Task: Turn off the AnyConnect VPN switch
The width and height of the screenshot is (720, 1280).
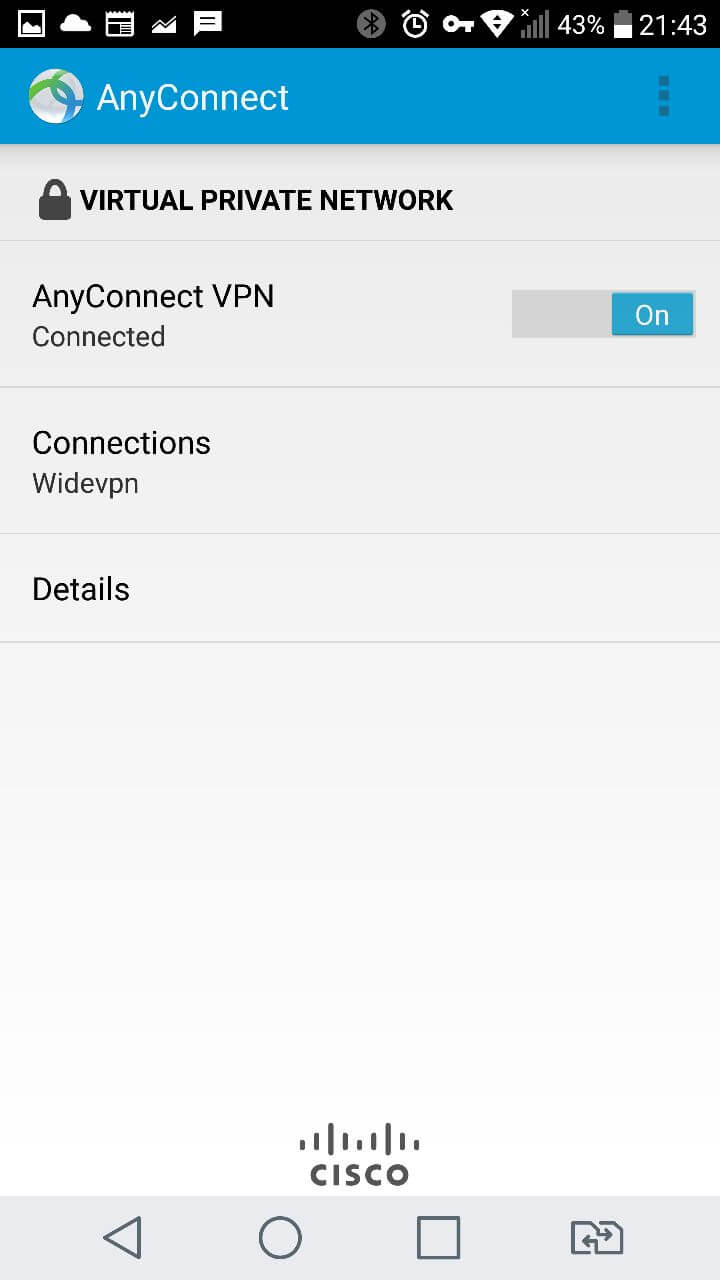Action: click(x=603, y=314)
